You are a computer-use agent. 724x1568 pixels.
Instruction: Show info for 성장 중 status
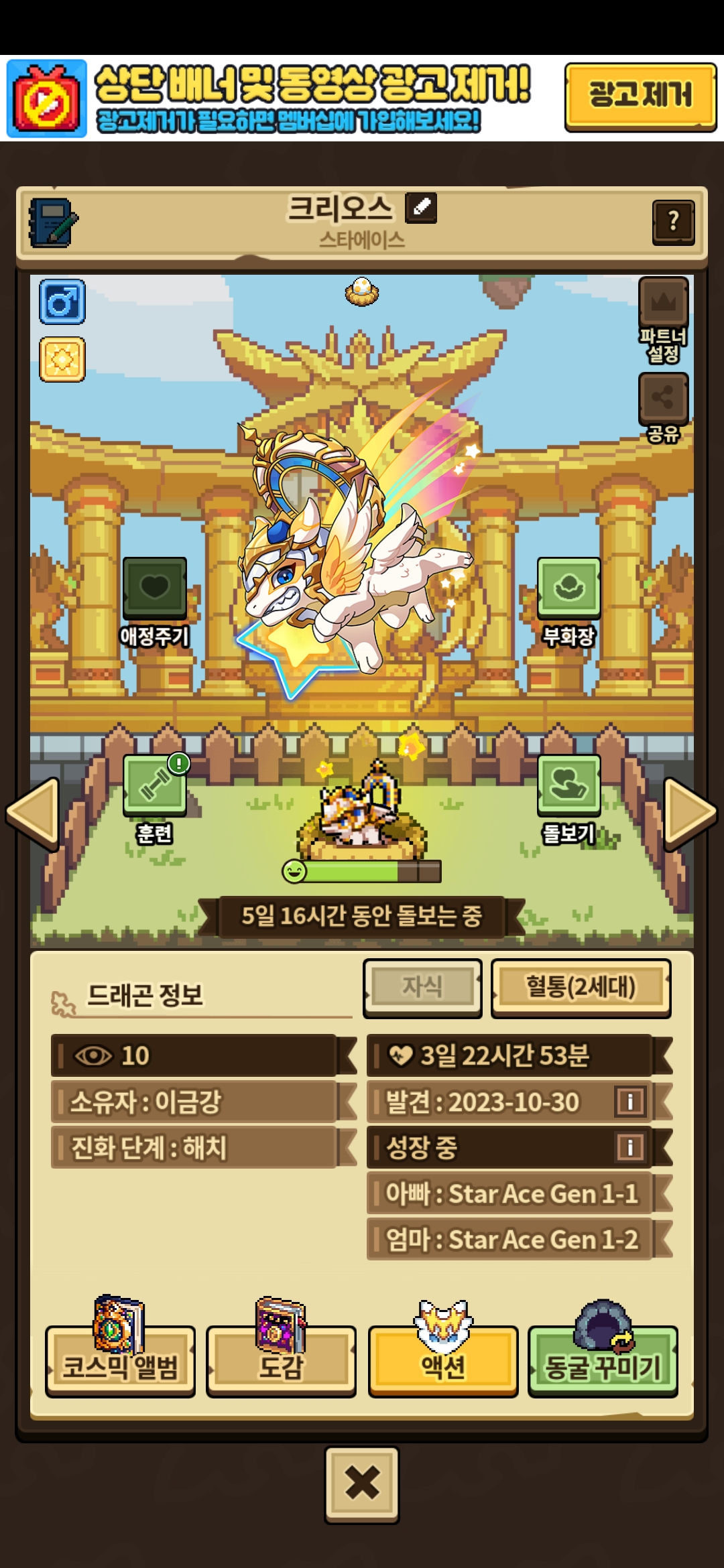coord(630,1147)
